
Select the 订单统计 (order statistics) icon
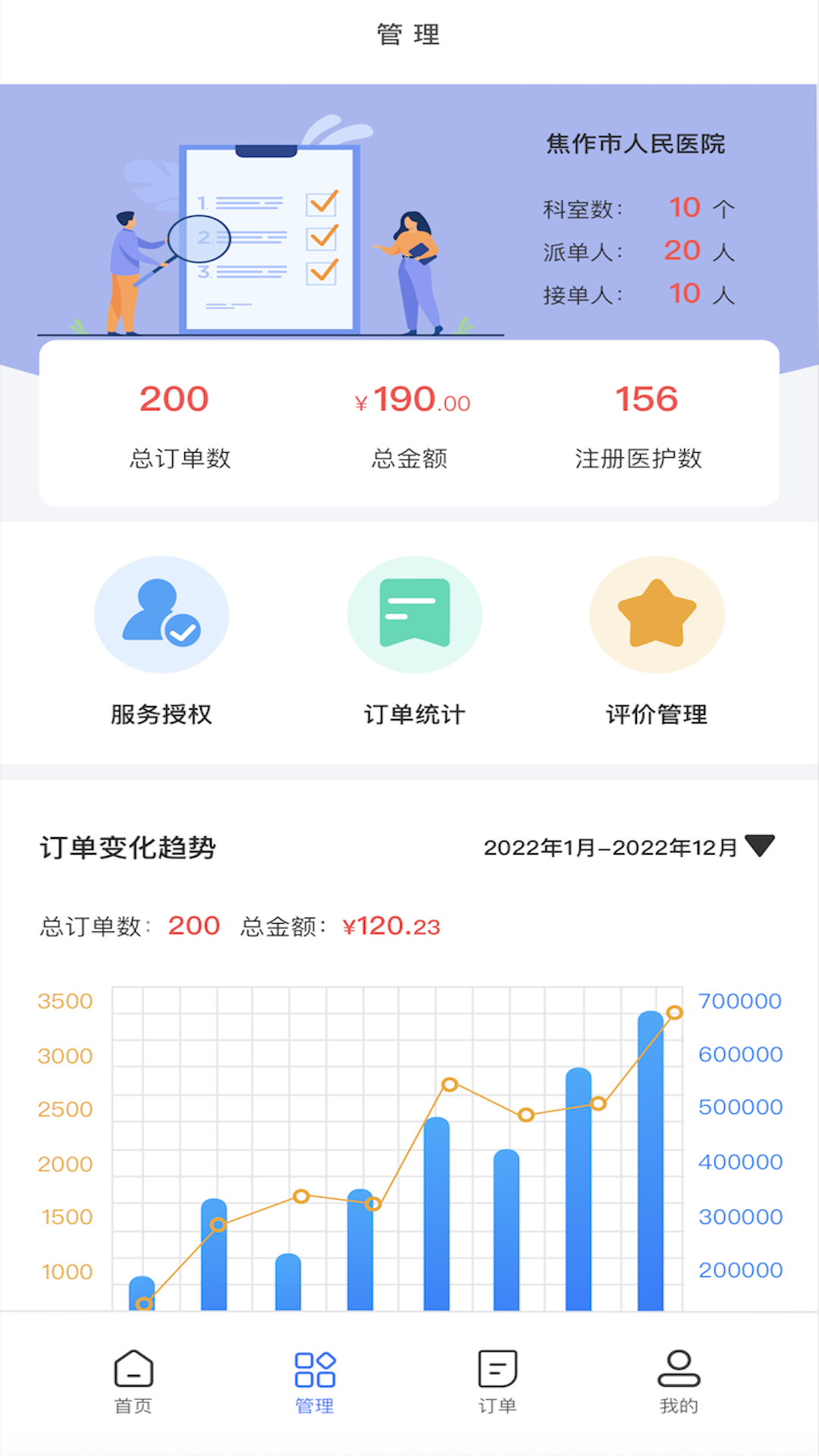pos(414,614)
